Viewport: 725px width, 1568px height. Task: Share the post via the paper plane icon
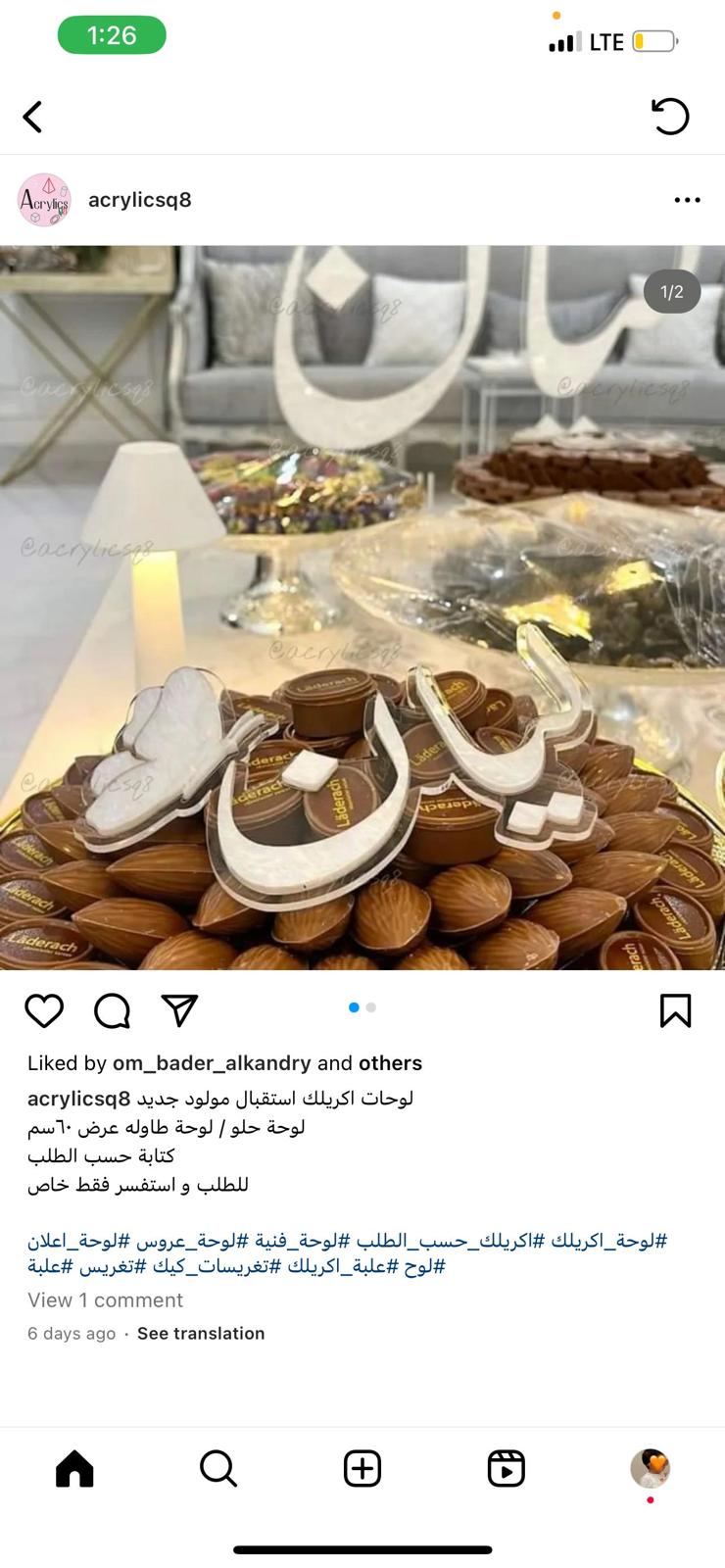180,1010
